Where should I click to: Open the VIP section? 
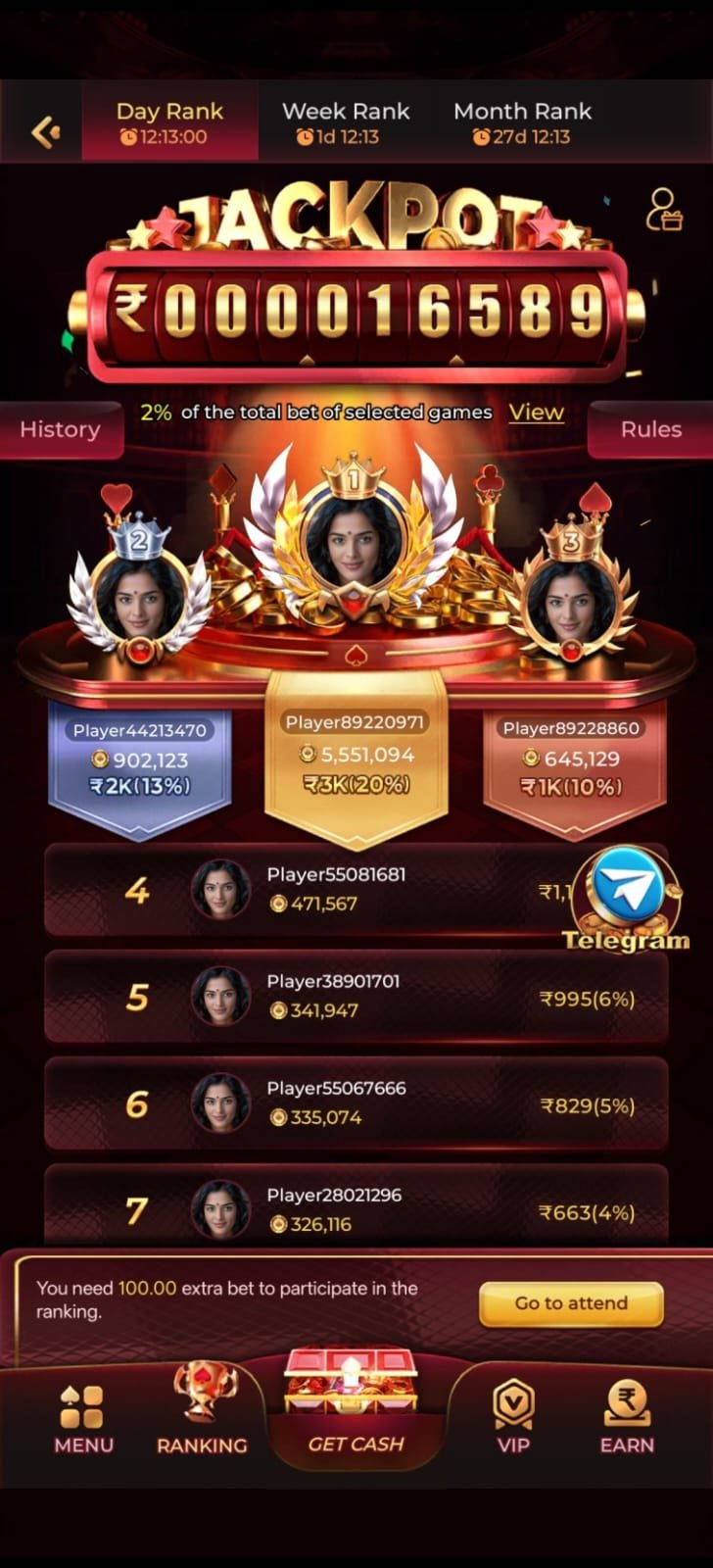point(513,1417)
